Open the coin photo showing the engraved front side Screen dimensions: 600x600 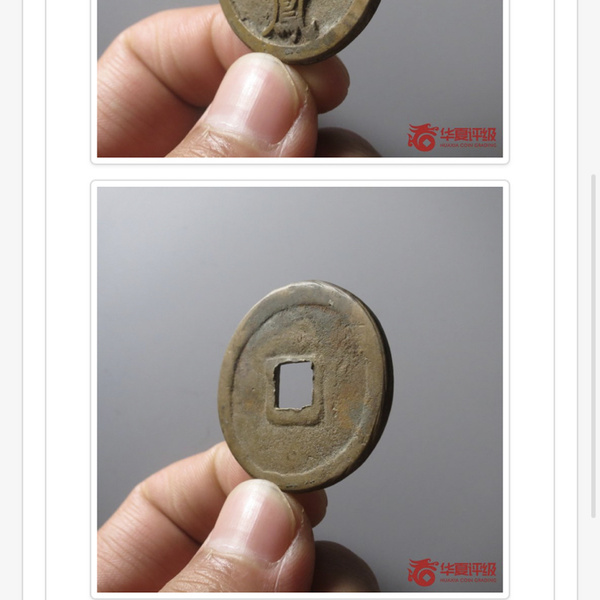coord(300,78)
